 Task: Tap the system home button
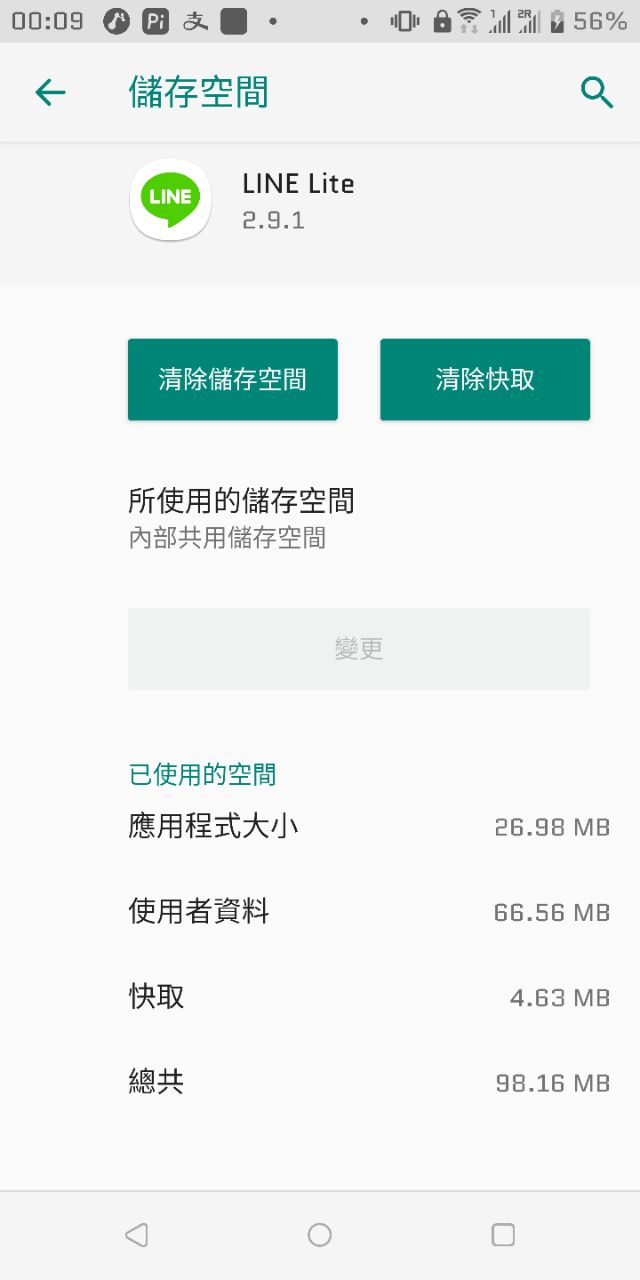tap(320, 1235)
